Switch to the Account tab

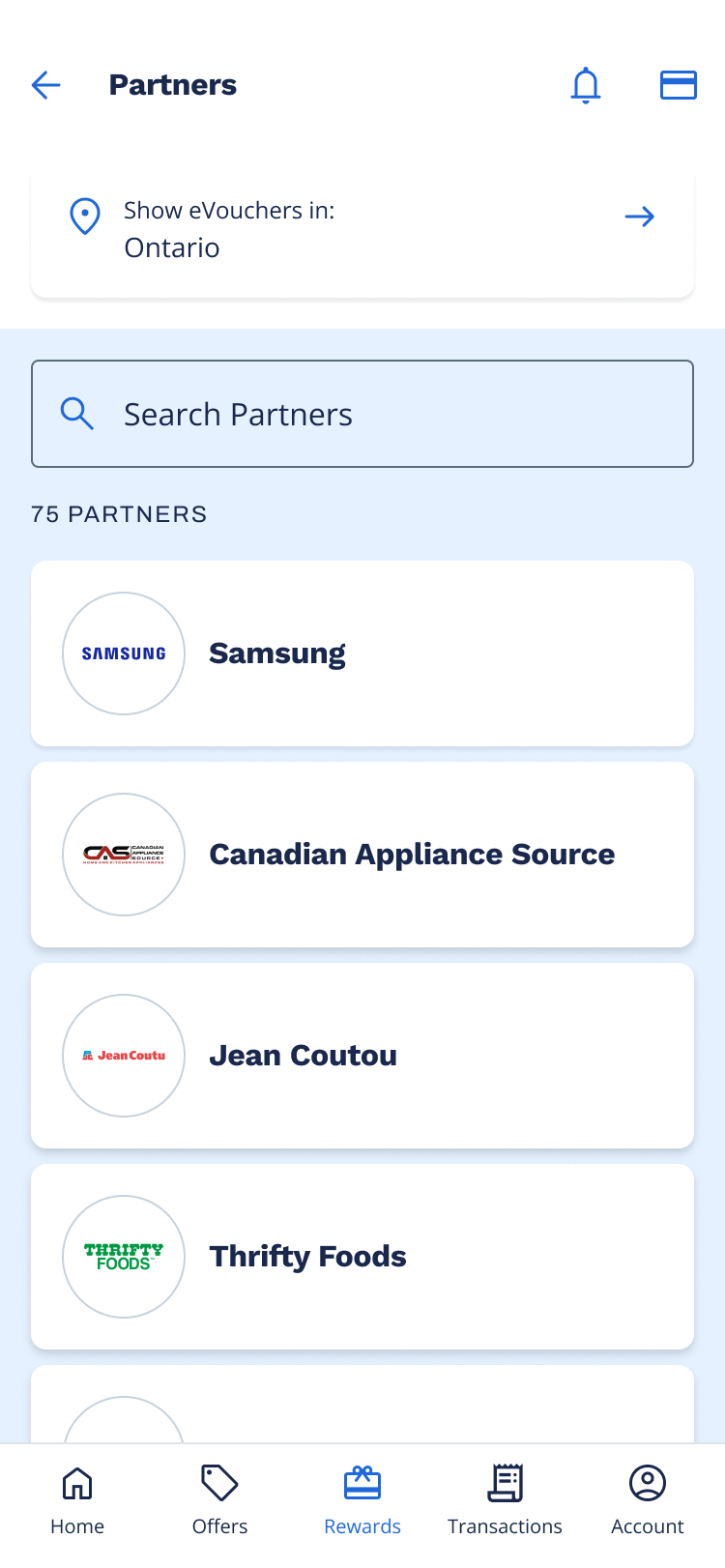click(648, 1500)
